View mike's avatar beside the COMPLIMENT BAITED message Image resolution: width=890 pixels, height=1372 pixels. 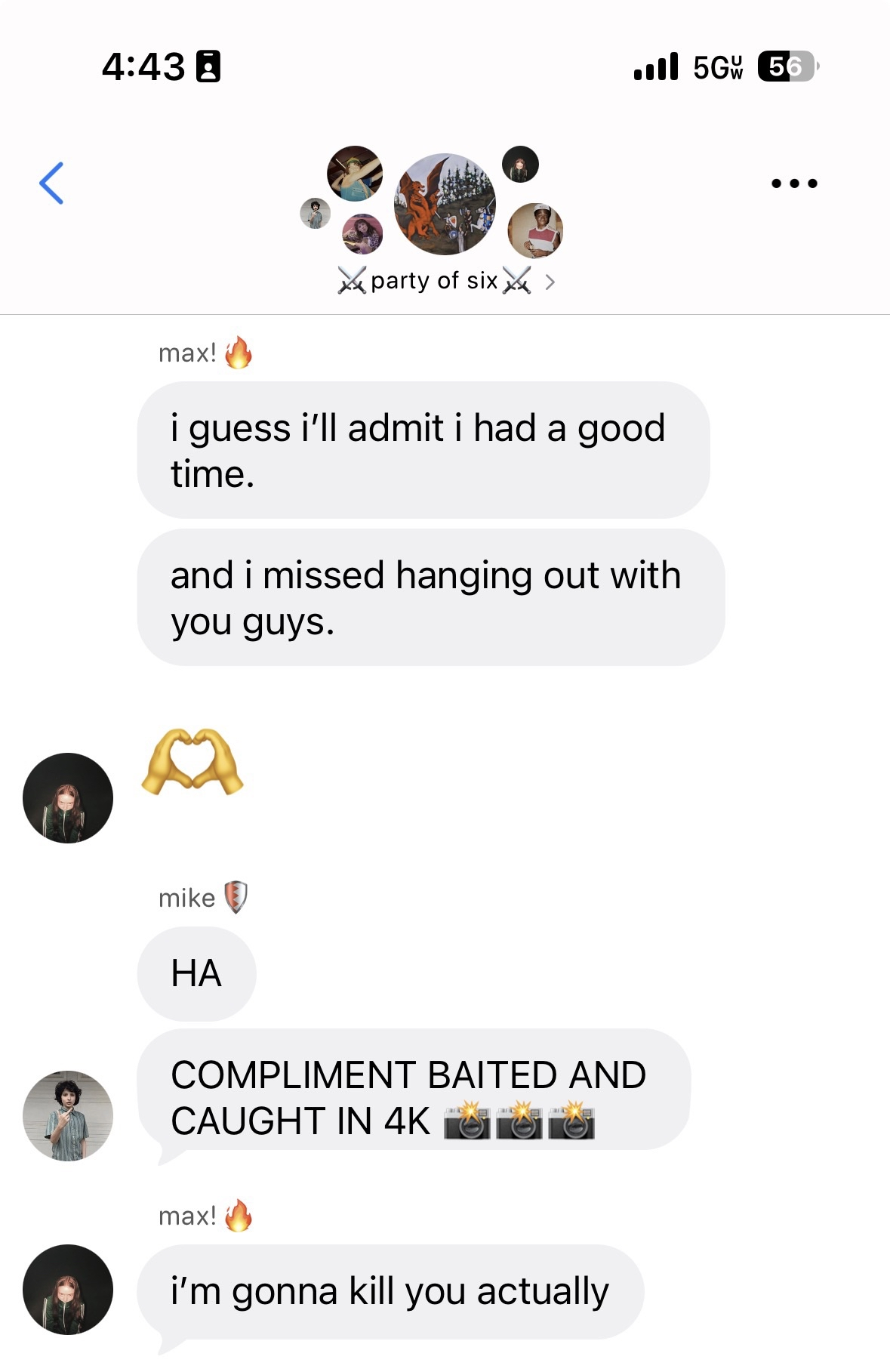click(x=68, y=1115)
